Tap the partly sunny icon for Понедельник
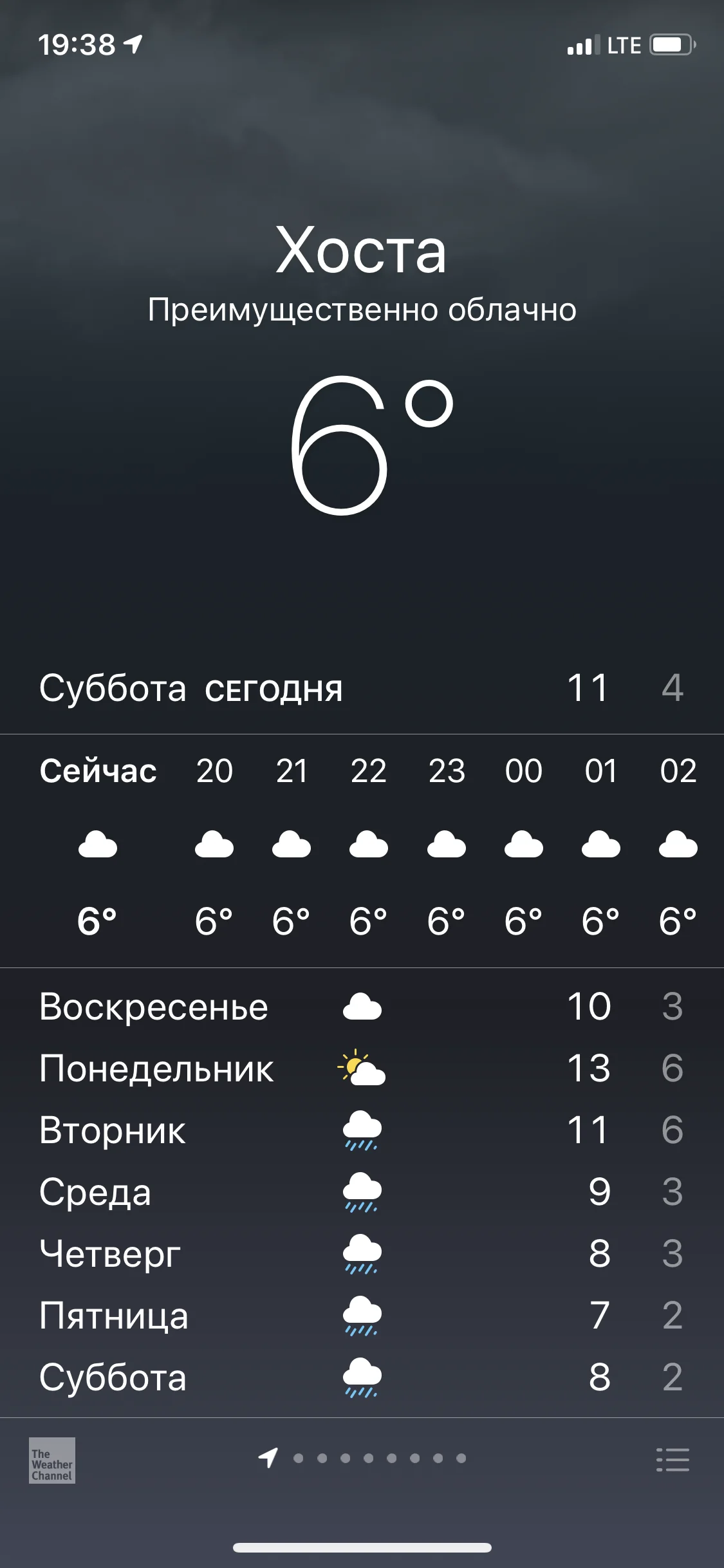 pyautogui.click(x=360, y=1067)
